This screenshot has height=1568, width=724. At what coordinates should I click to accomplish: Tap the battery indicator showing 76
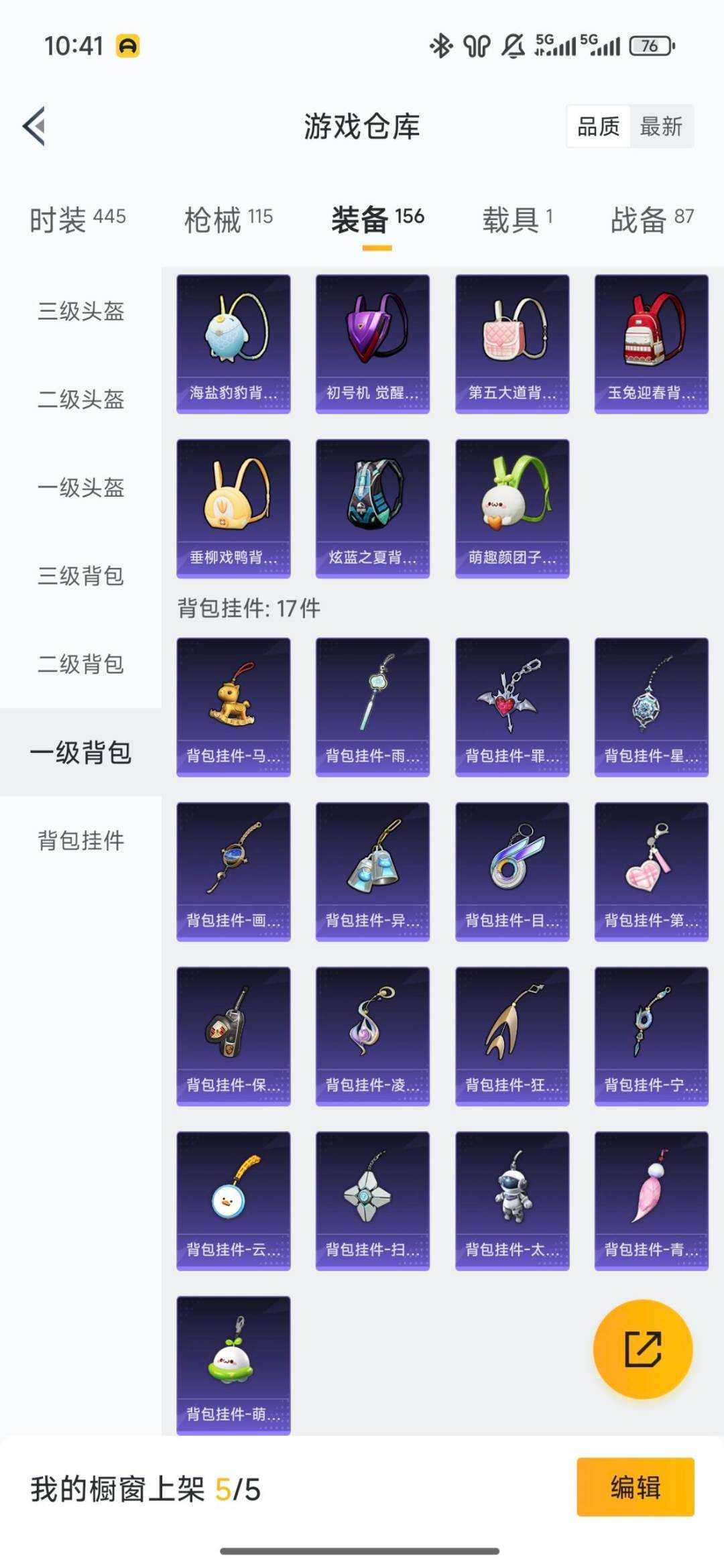click(646, 46)
